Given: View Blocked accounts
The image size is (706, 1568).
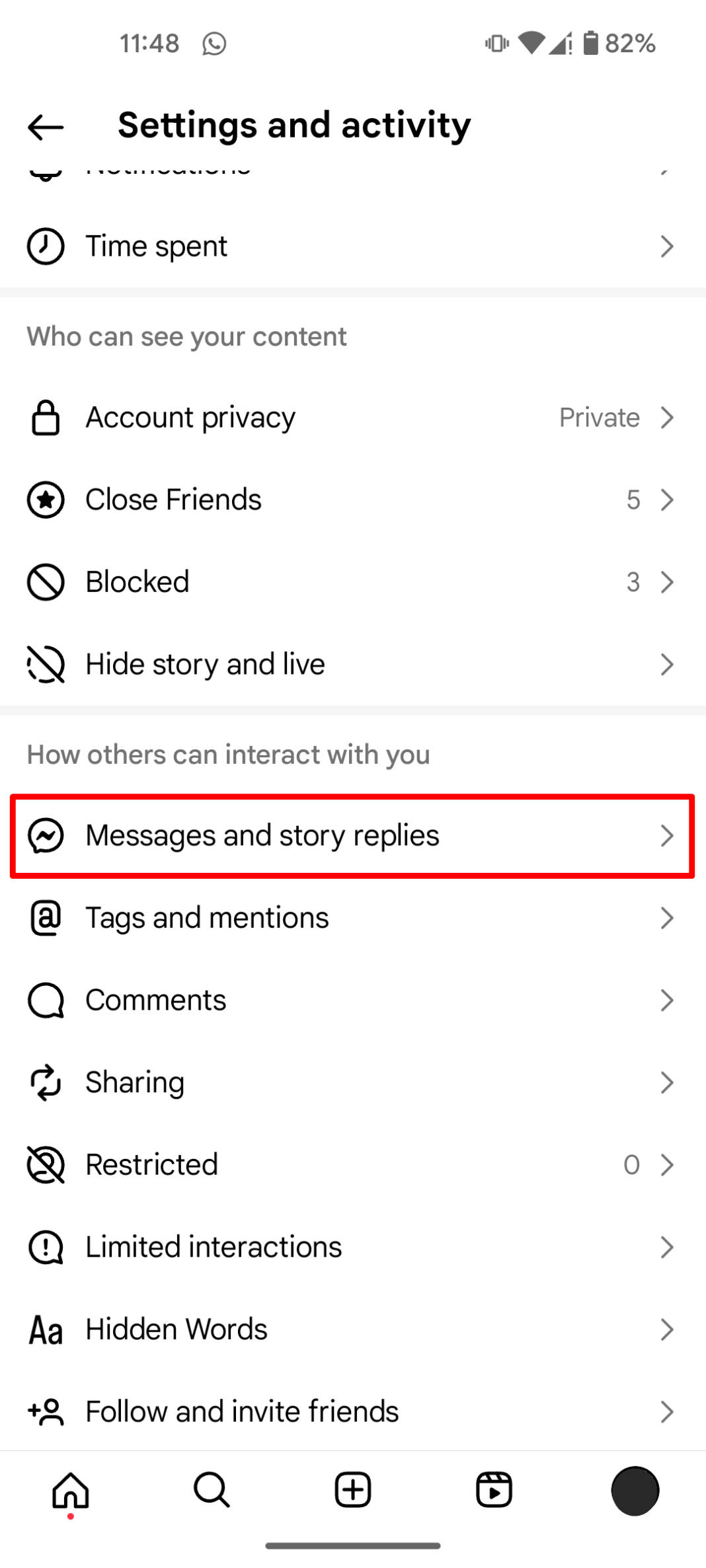Looking at the screenshot, I should click(x=352, y=582).
